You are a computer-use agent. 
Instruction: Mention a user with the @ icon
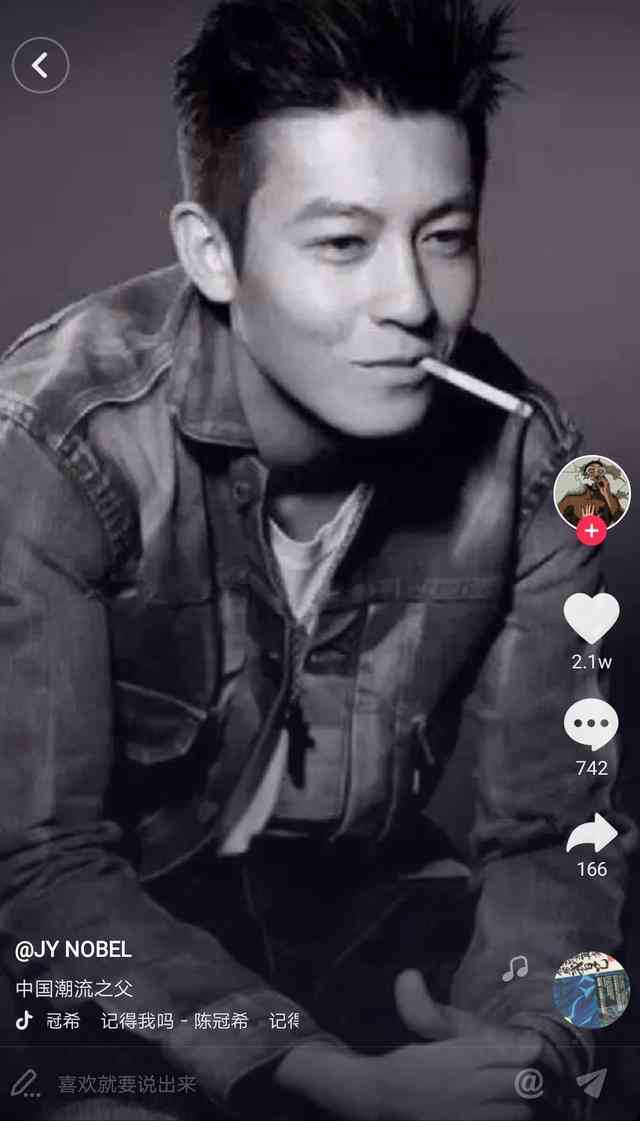pos(529,1083)
